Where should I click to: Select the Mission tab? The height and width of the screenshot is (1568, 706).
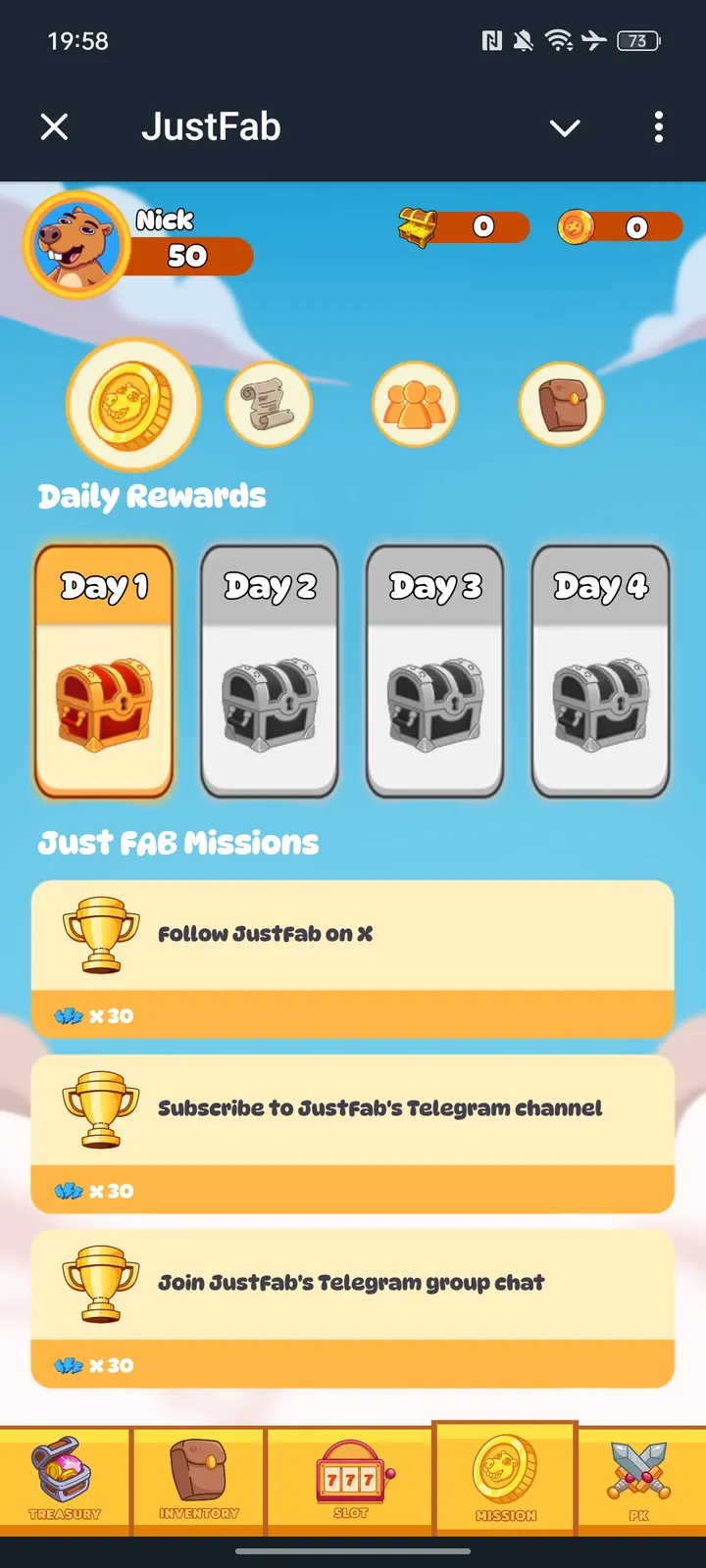click(x=505, y=1480)
